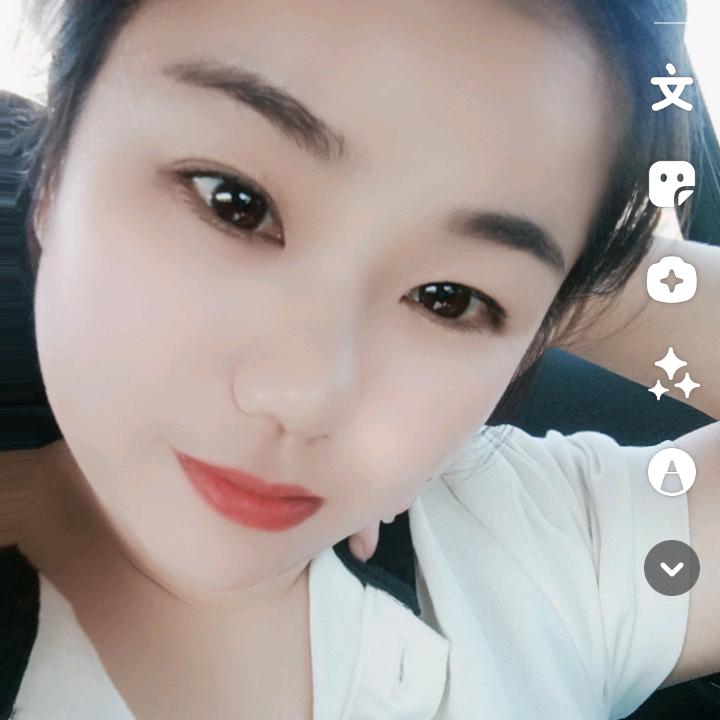The image size is (720, 720).
Task: Open the round filter icon
Action: click(x=672, y=472)
